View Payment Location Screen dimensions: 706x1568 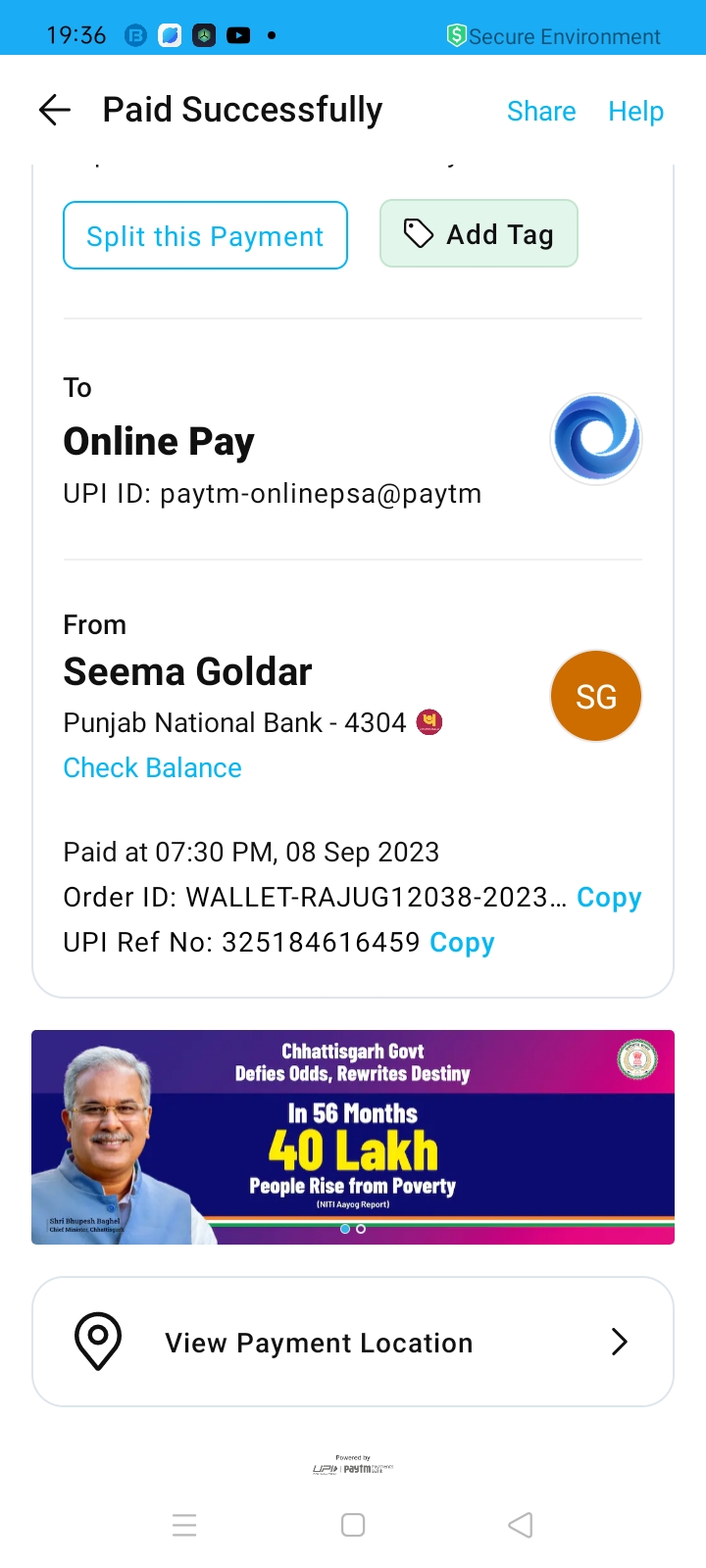pos(353,1342)
